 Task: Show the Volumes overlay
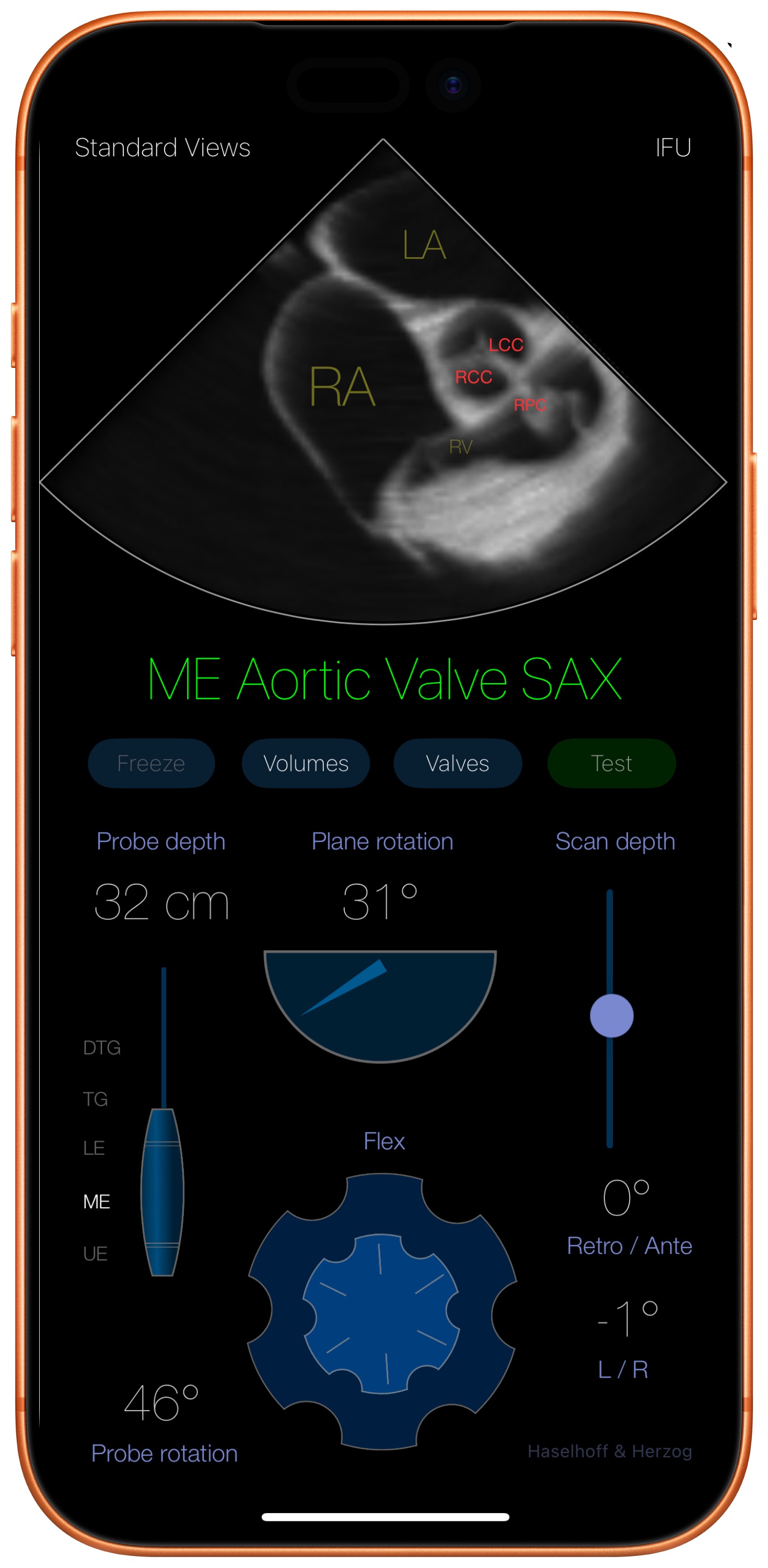click(306, 763)
